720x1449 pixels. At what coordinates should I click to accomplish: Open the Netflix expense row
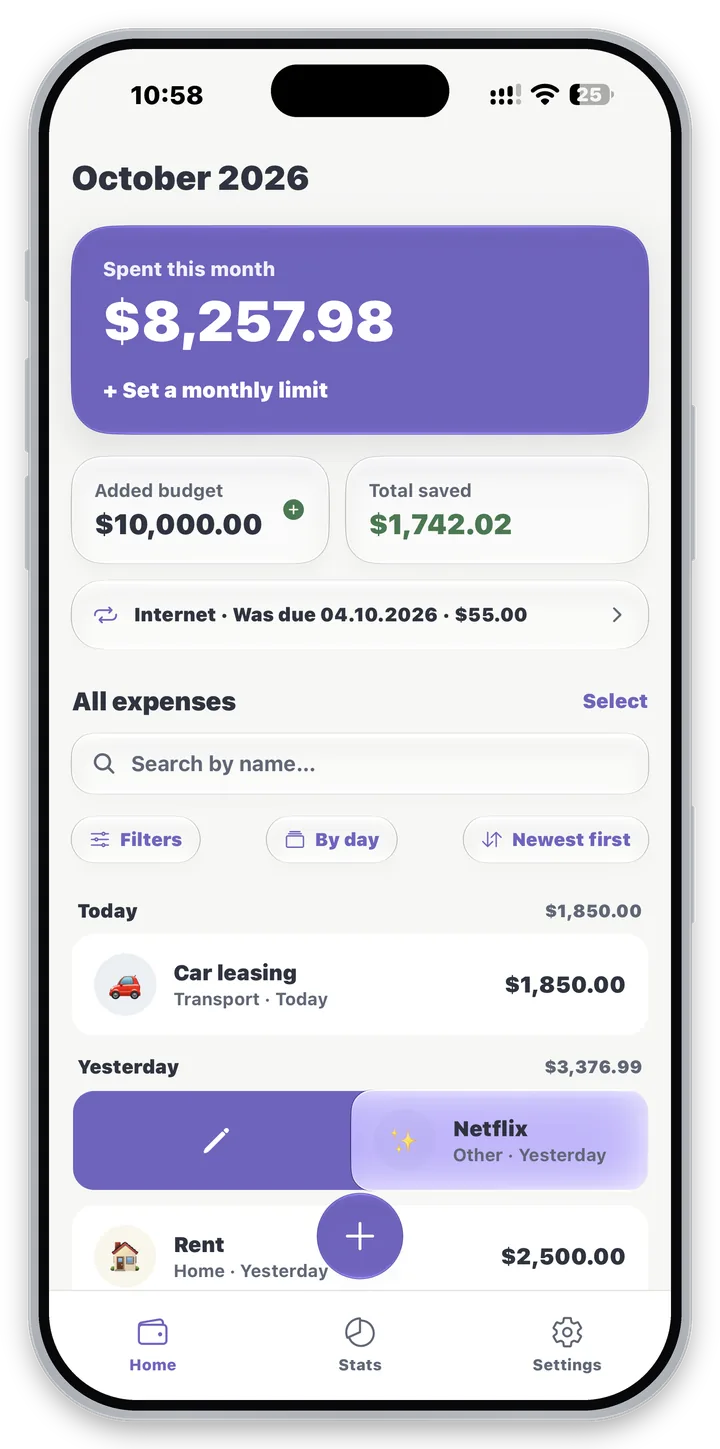pos(500,1141)
